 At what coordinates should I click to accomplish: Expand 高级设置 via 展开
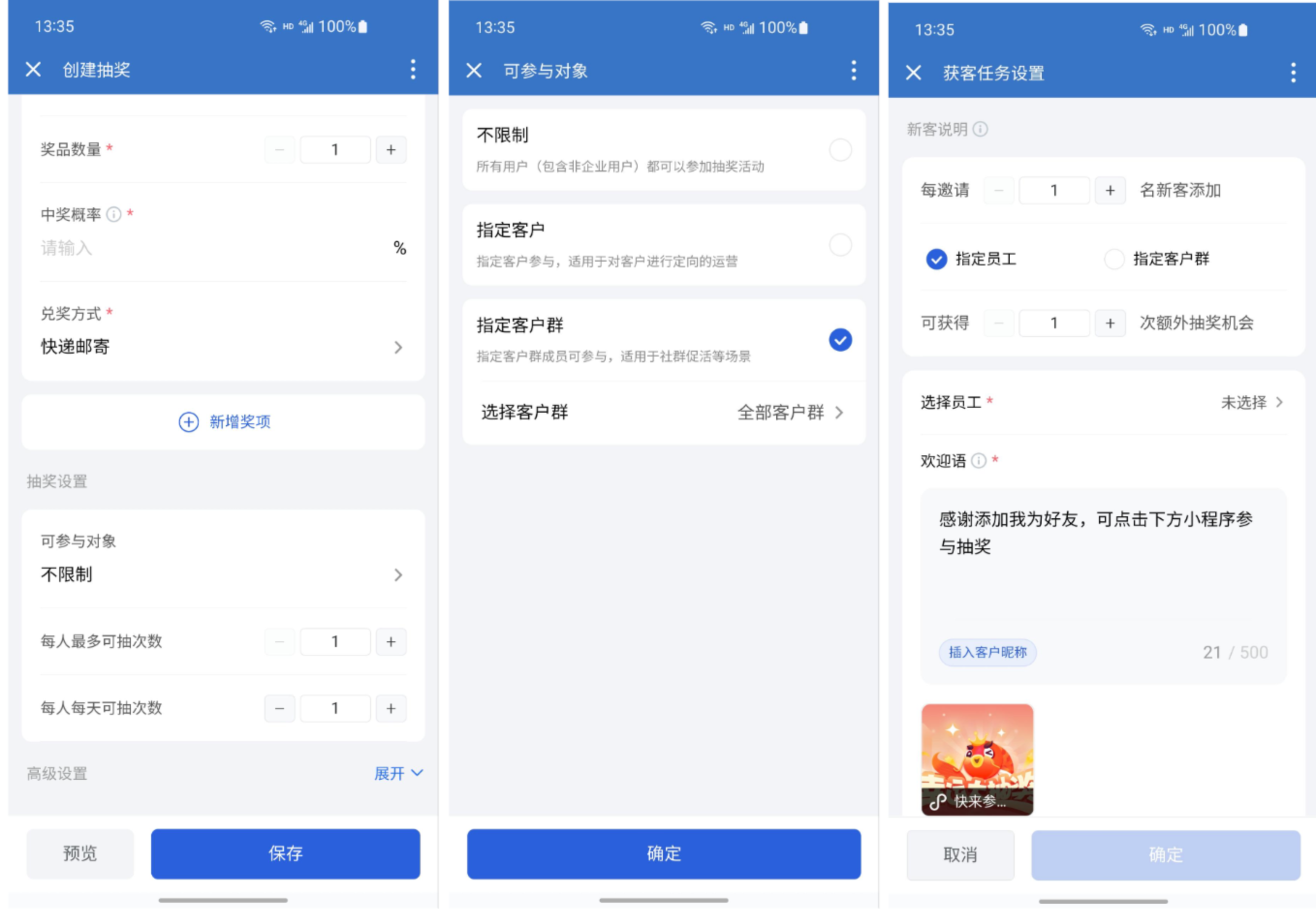point(398,773)
